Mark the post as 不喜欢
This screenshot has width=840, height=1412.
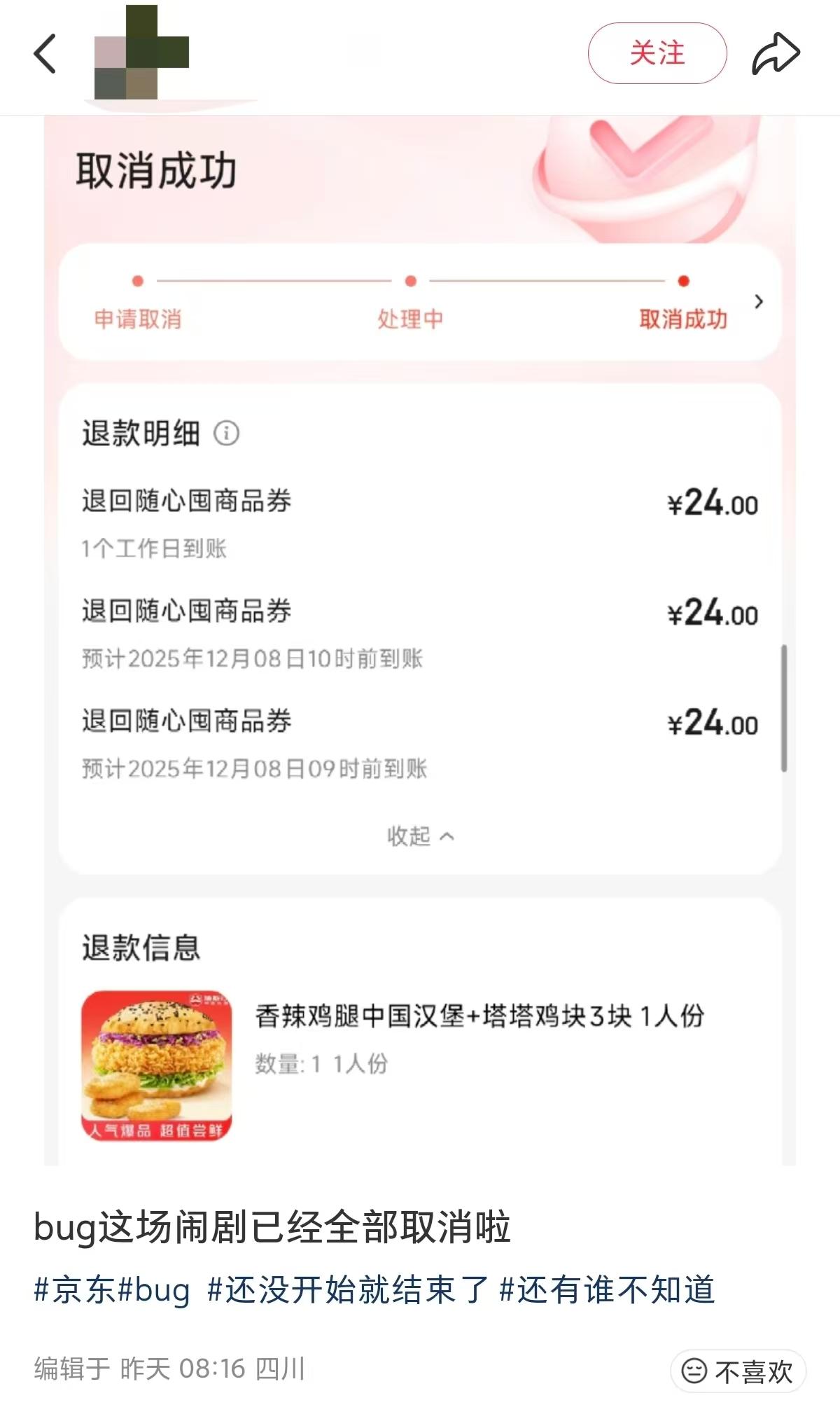[x=738, y=1371]
